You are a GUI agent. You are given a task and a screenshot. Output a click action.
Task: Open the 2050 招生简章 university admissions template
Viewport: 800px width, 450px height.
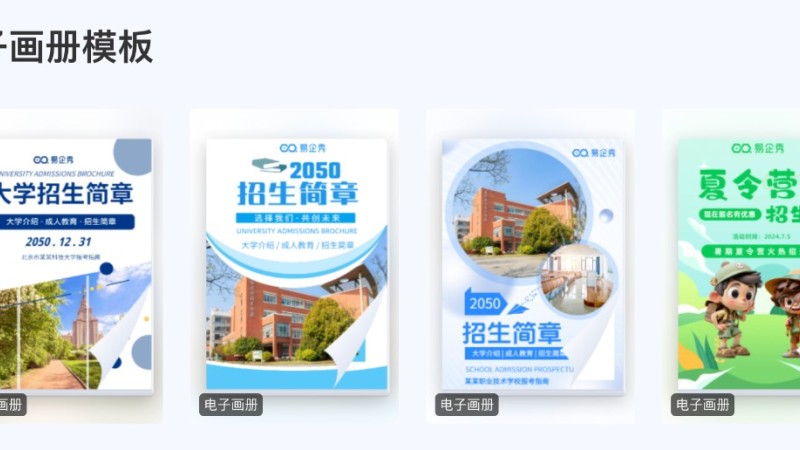click(296, 265)
